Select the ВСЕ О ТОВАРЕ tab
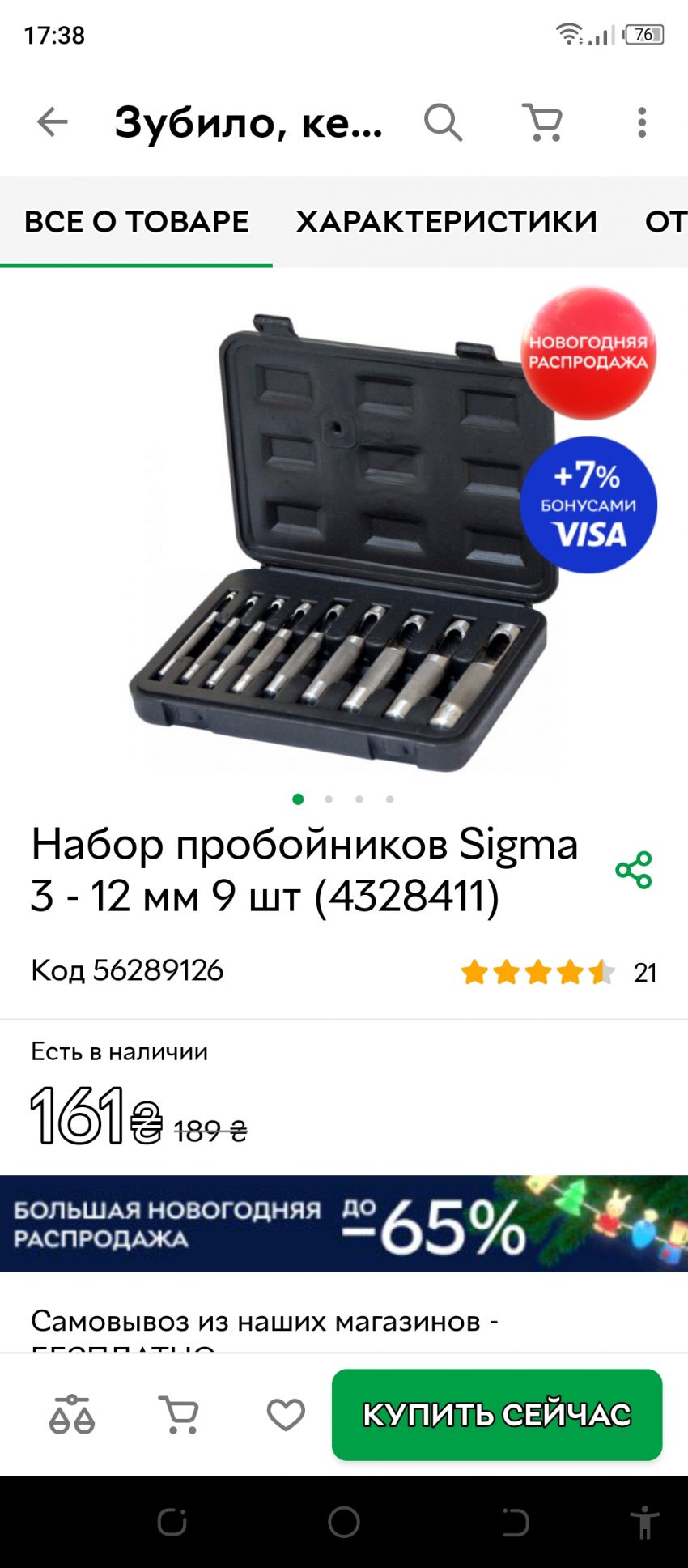Viewport: 688px width, 1568px height. coord(136,222)
